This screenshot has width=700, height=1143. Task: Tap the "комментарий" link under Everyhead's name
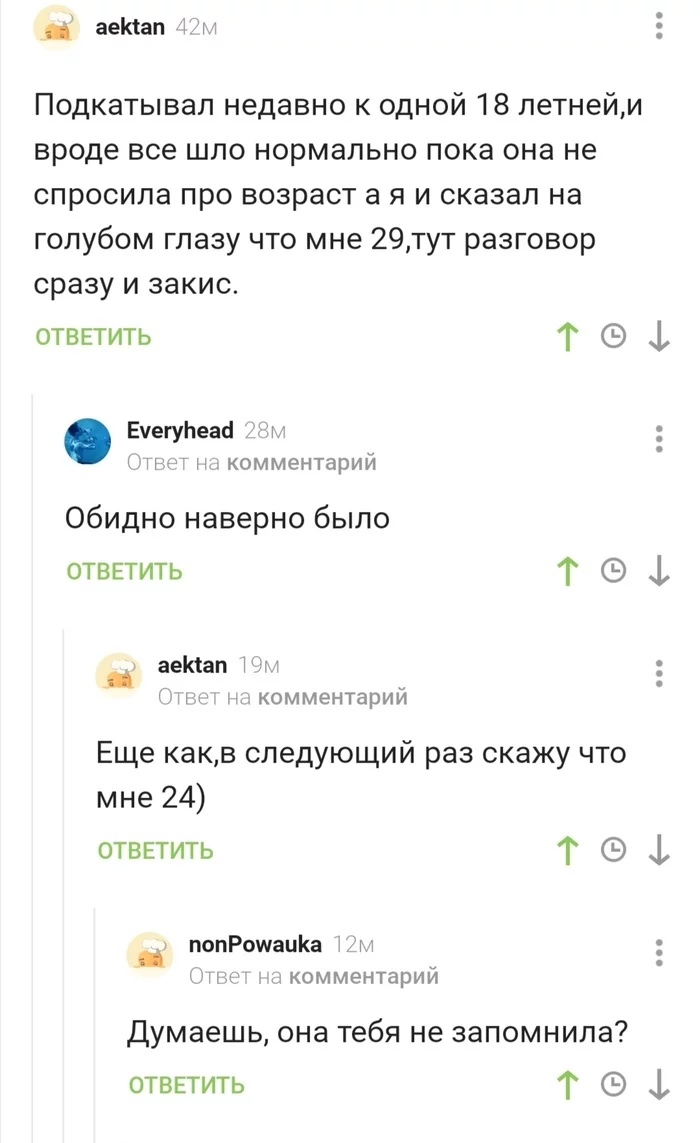(302, 462)
